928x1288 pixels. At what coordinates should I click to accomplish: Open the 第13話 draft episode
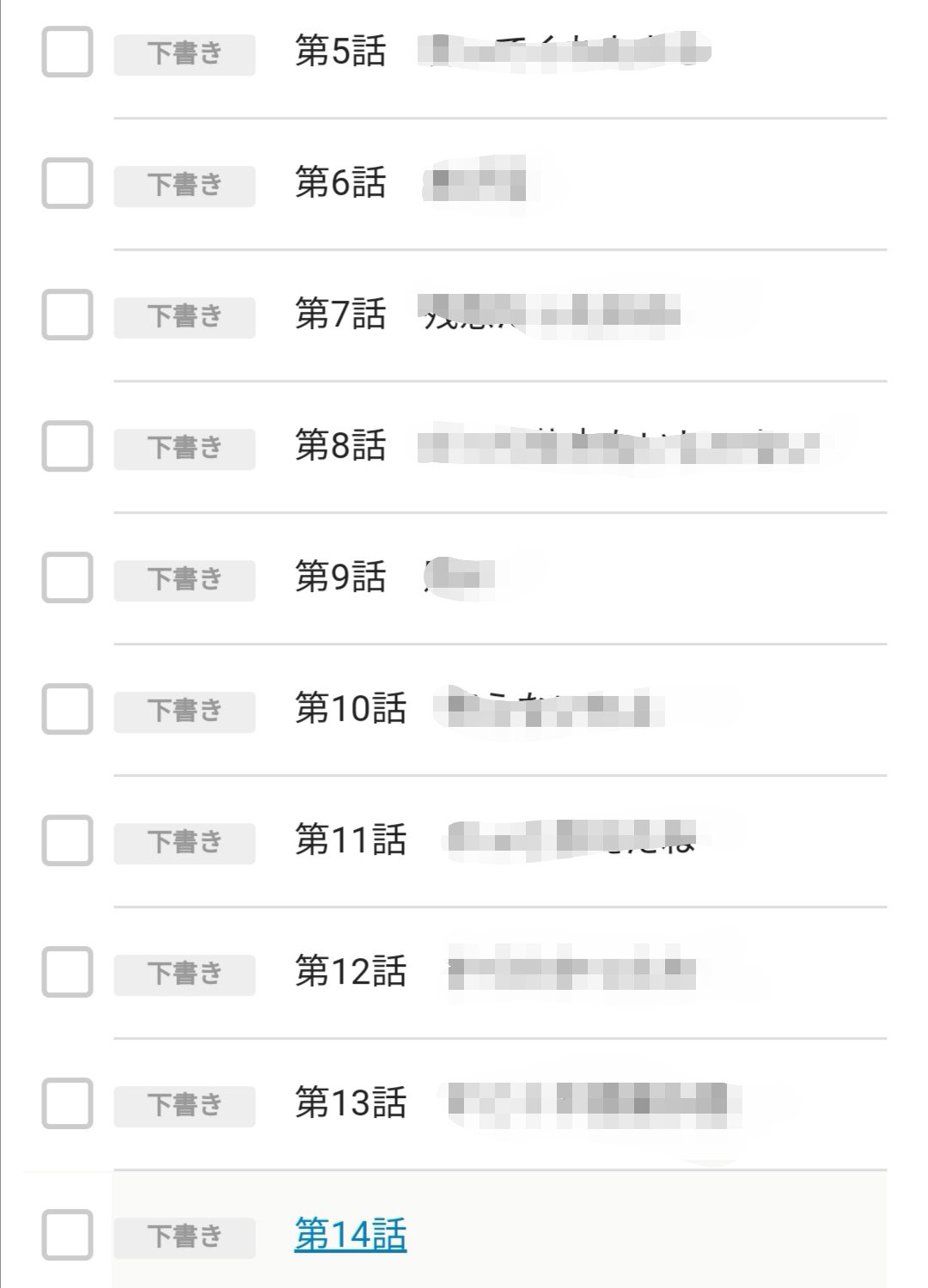click(x=350, y=1103)
